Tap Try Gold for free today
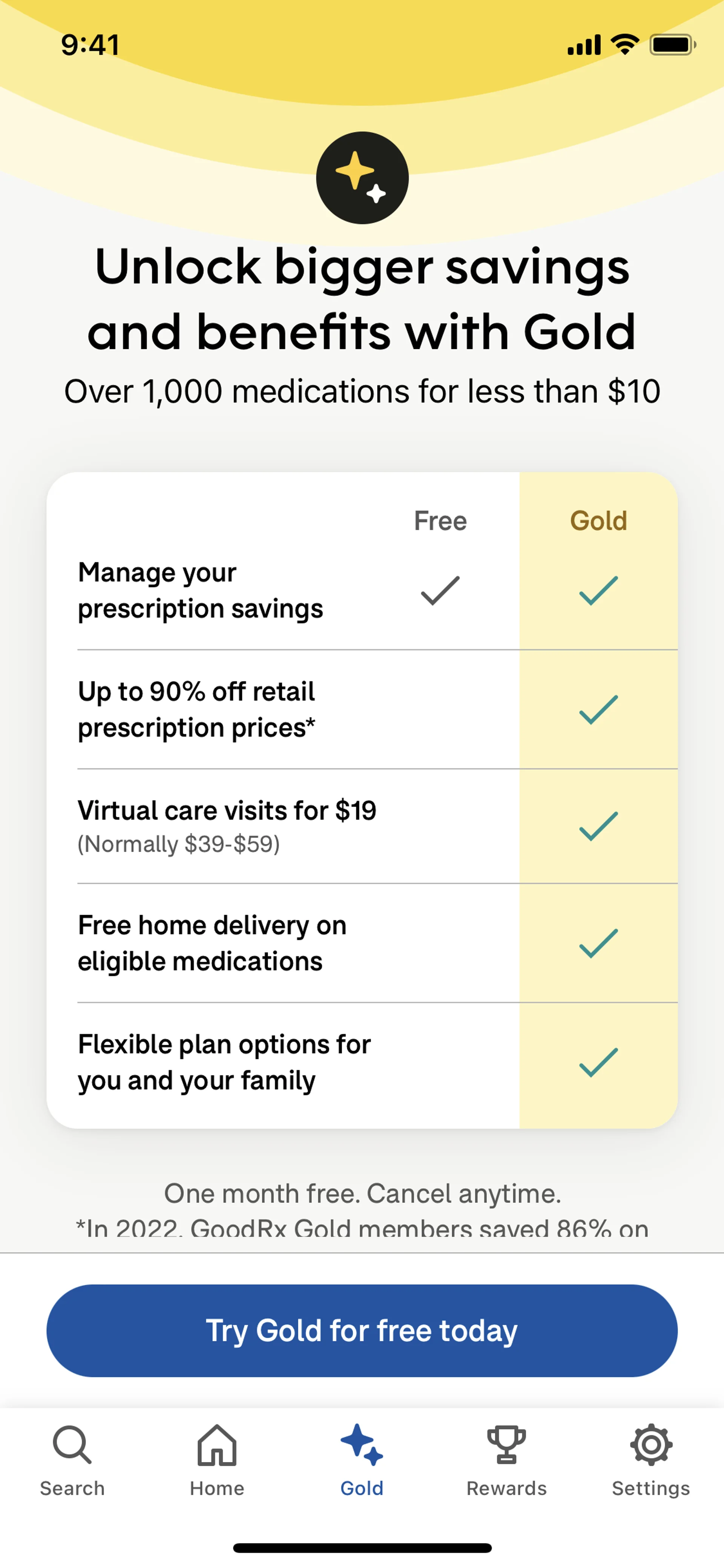Image resolution: width=724 pixels, height=1568 pixels. (362, 1331)
